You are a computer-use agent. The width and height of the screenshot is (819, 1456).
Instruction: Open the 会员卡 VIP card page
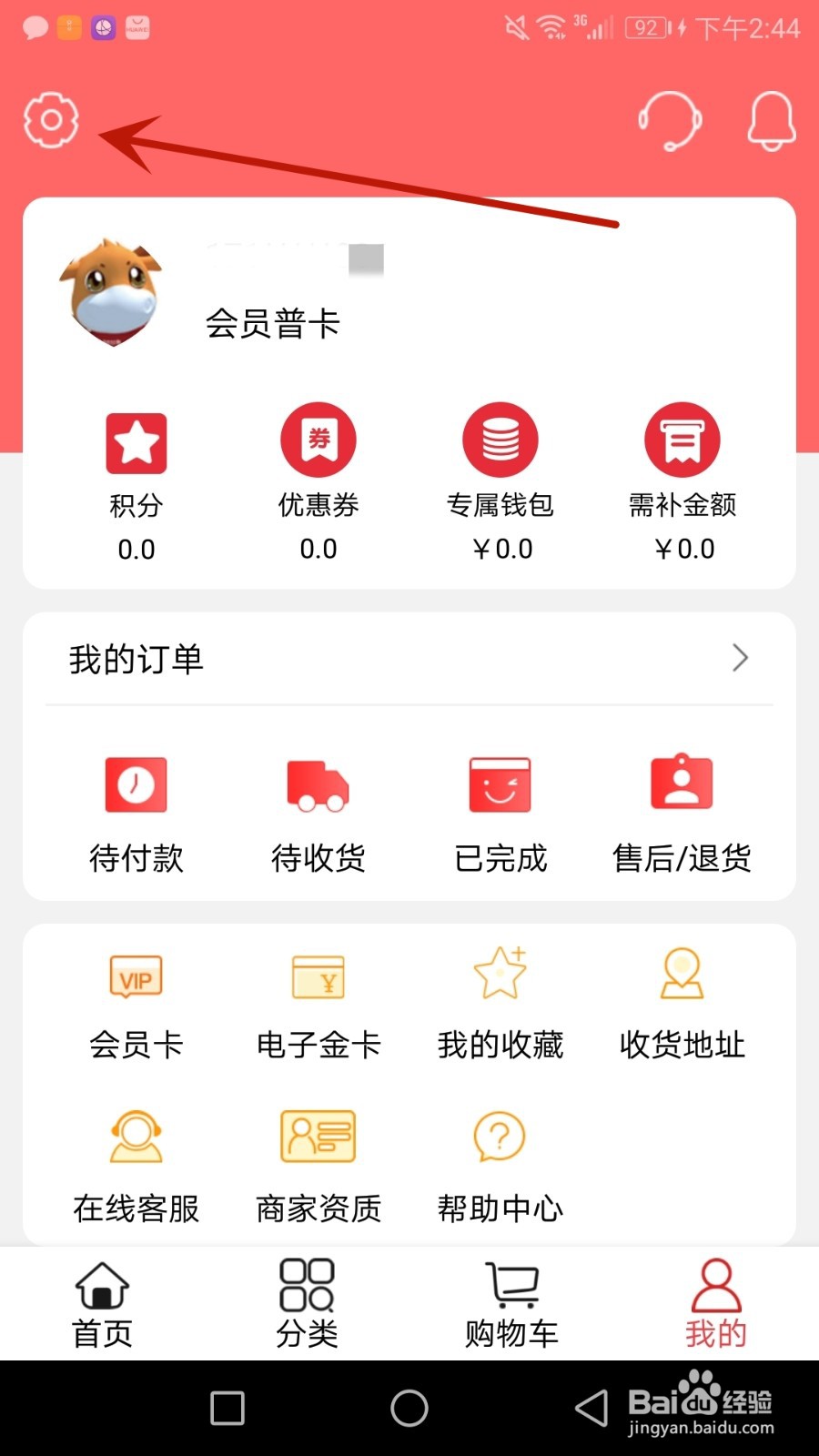(x=136, y=1003)
